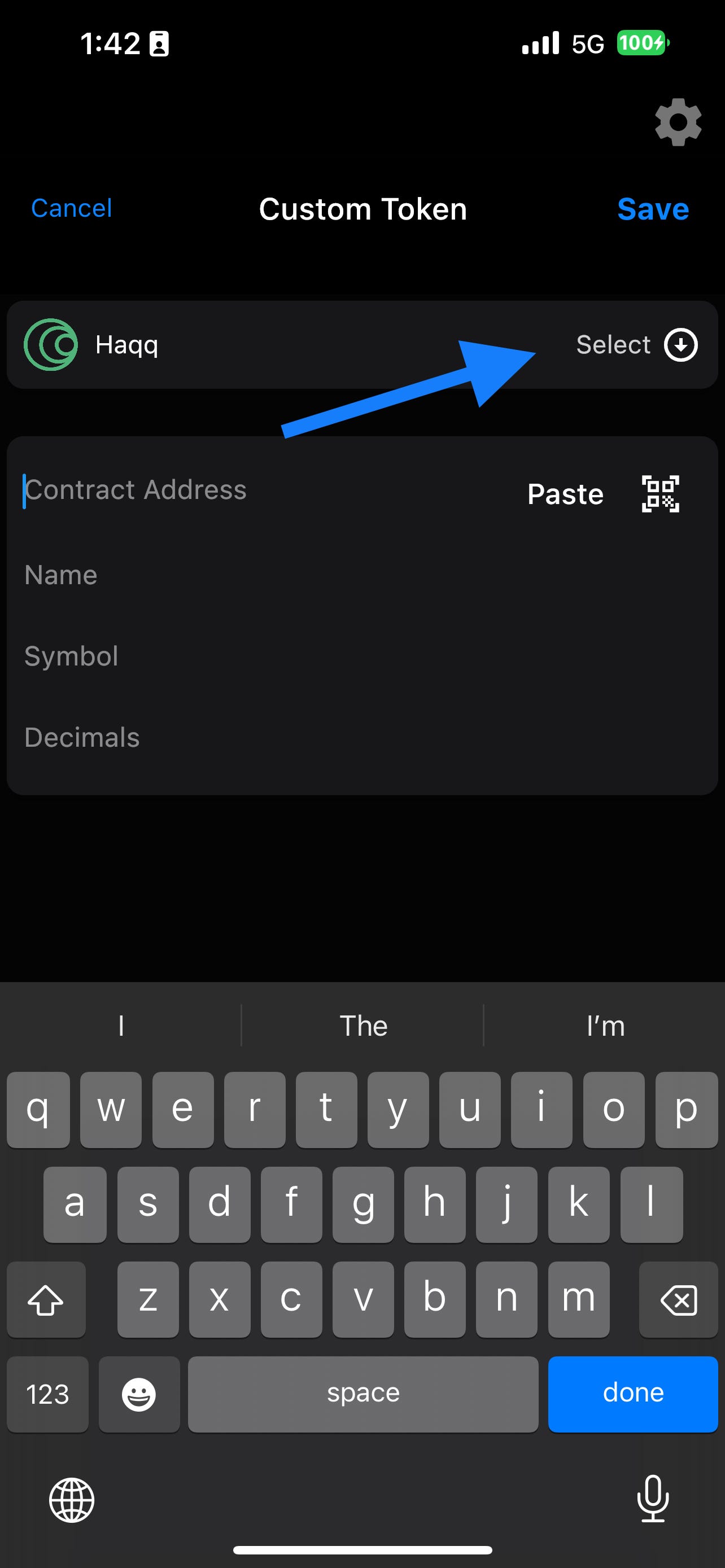
Task: Open the Haqq network selector
Action: [636, 345]
